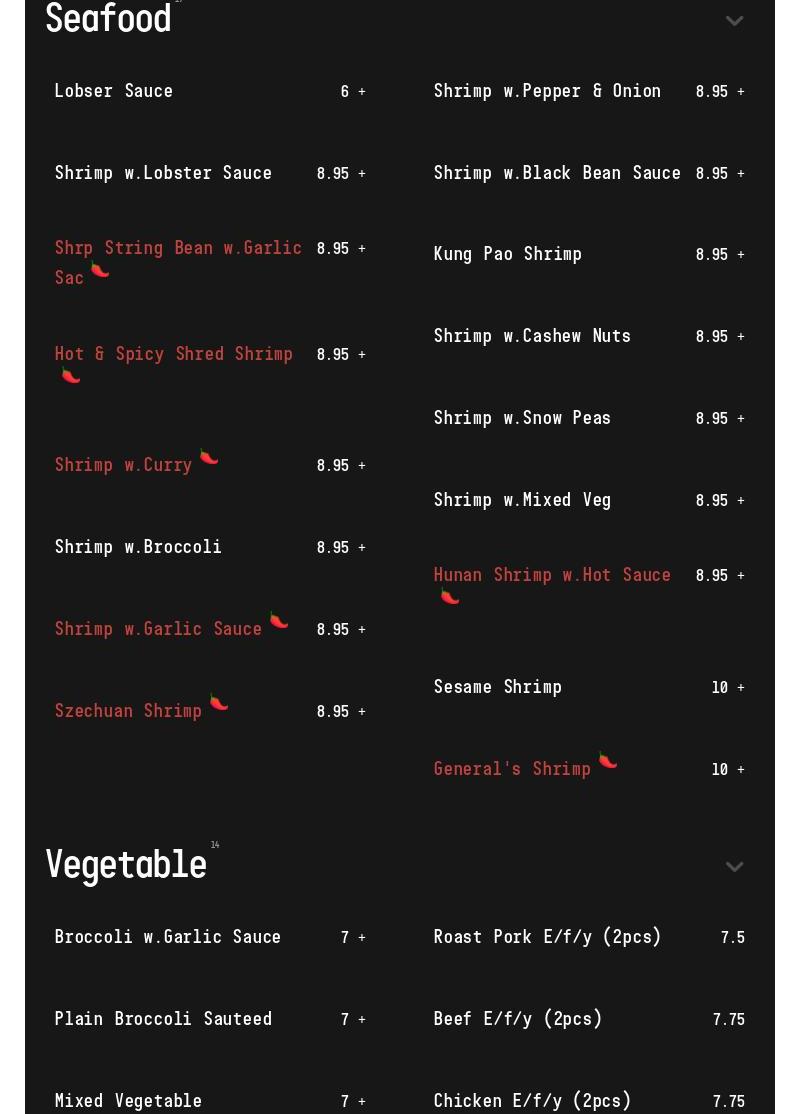Viewport: 800px width, 1114px height.
Task: Pick Kung Pao Shrimp
Action: pos(508,254)
